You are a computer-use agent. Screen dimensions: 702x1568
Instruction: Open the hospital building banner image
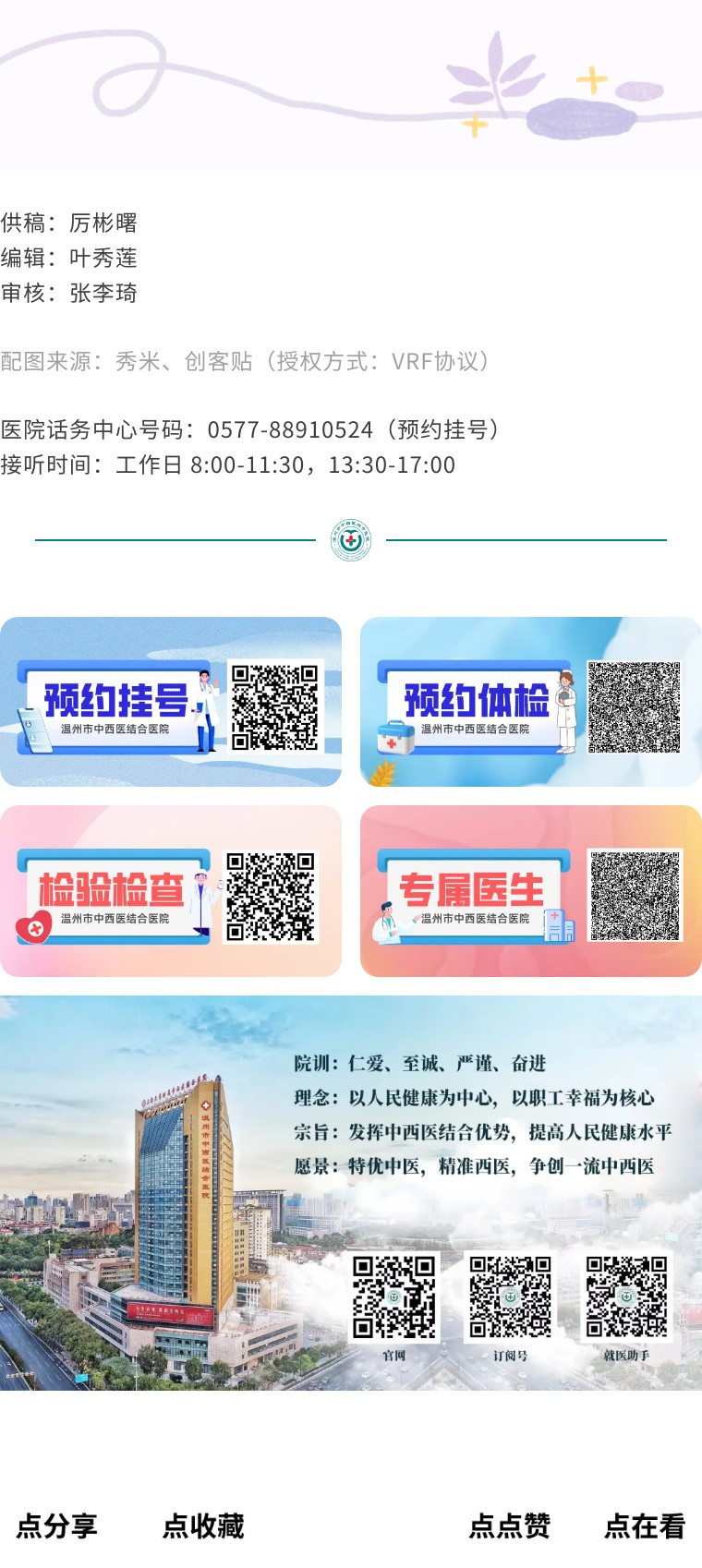point(351,1193)
